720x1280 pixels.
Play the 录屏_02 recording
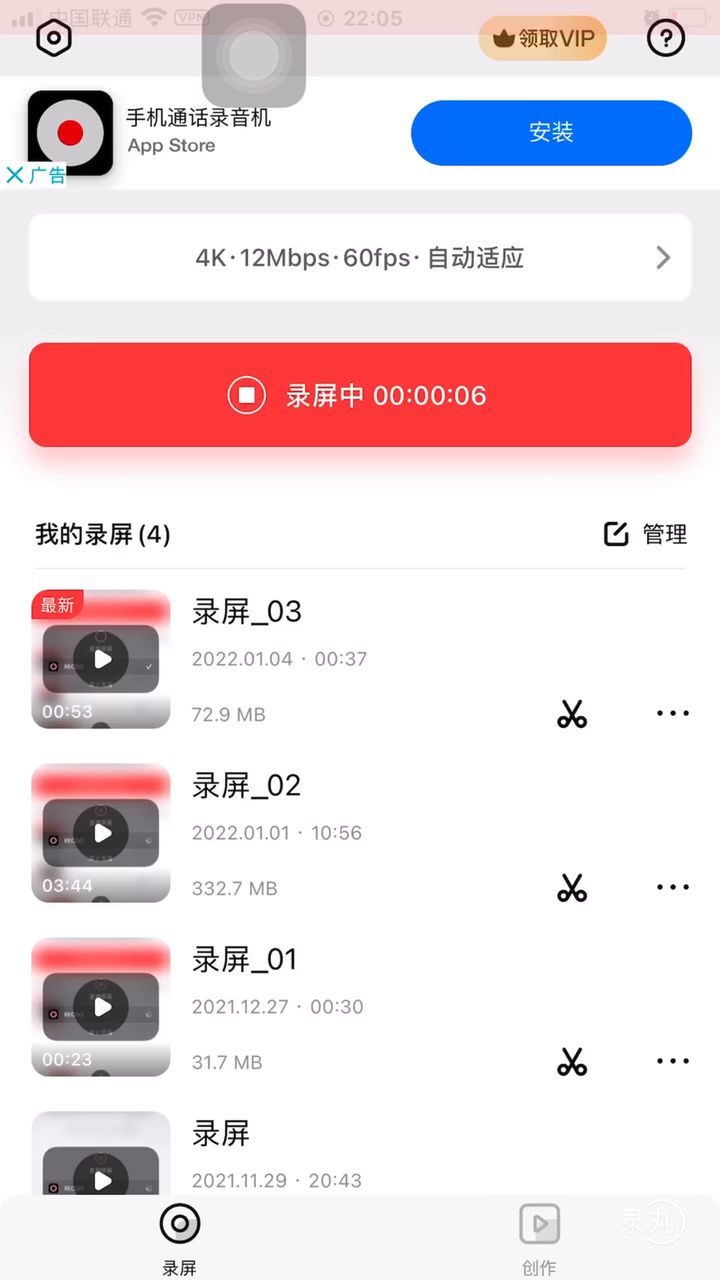[101, 833]
